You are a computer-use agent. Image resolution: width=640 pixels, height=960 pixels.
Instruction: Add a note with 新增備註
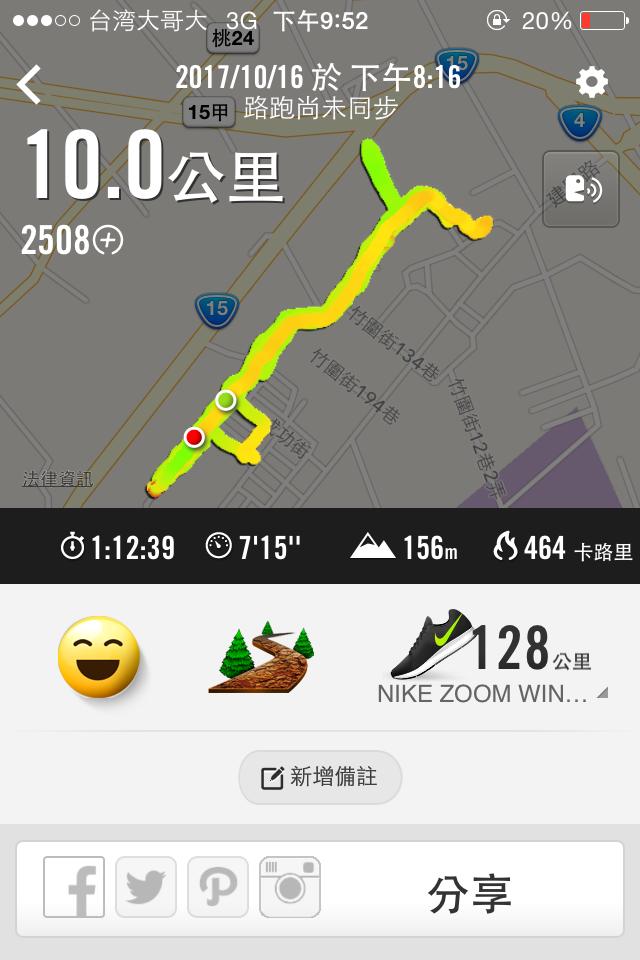[320, 778]
